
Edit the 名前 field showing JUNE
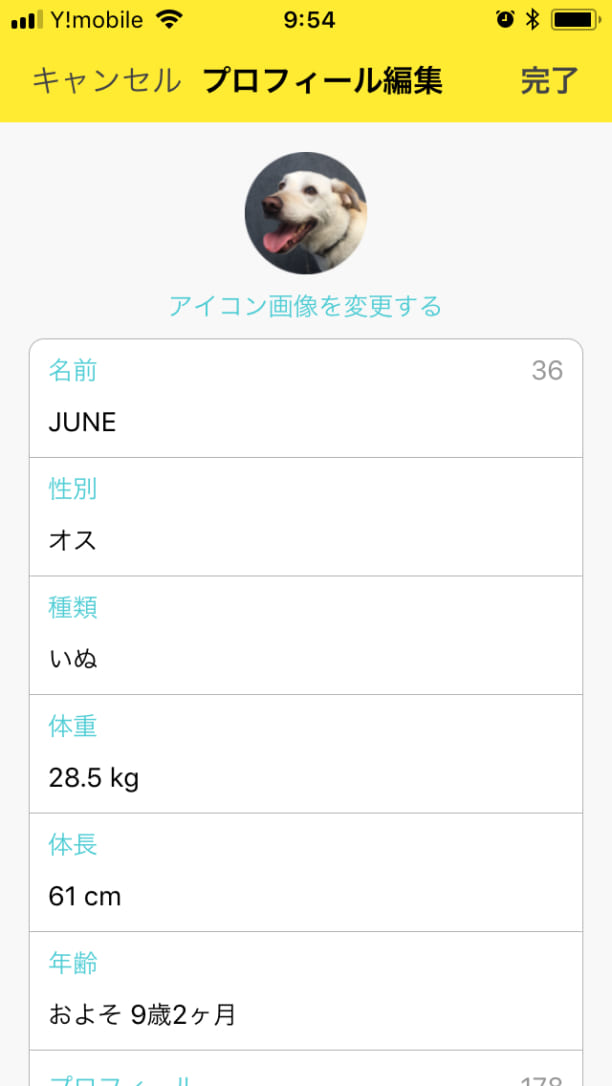[x=306, y=398]
